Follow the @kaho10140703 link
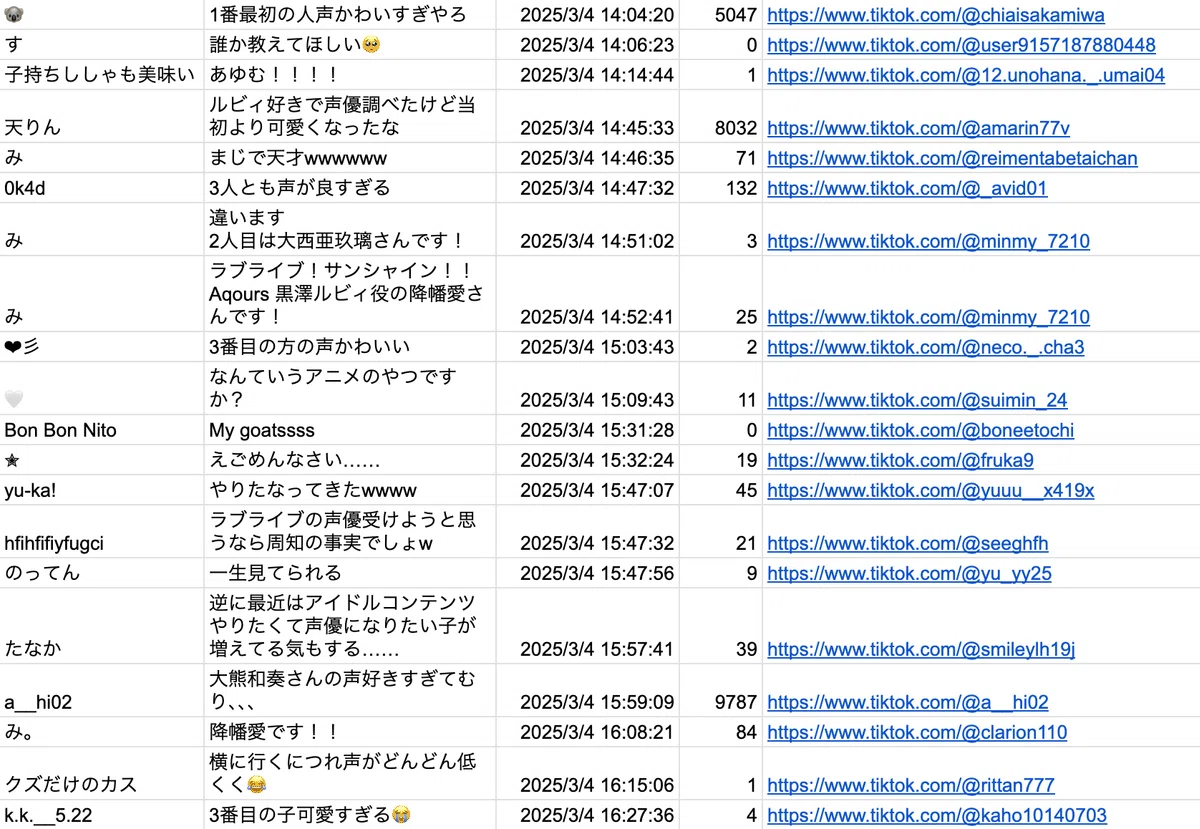 [937, 816]
